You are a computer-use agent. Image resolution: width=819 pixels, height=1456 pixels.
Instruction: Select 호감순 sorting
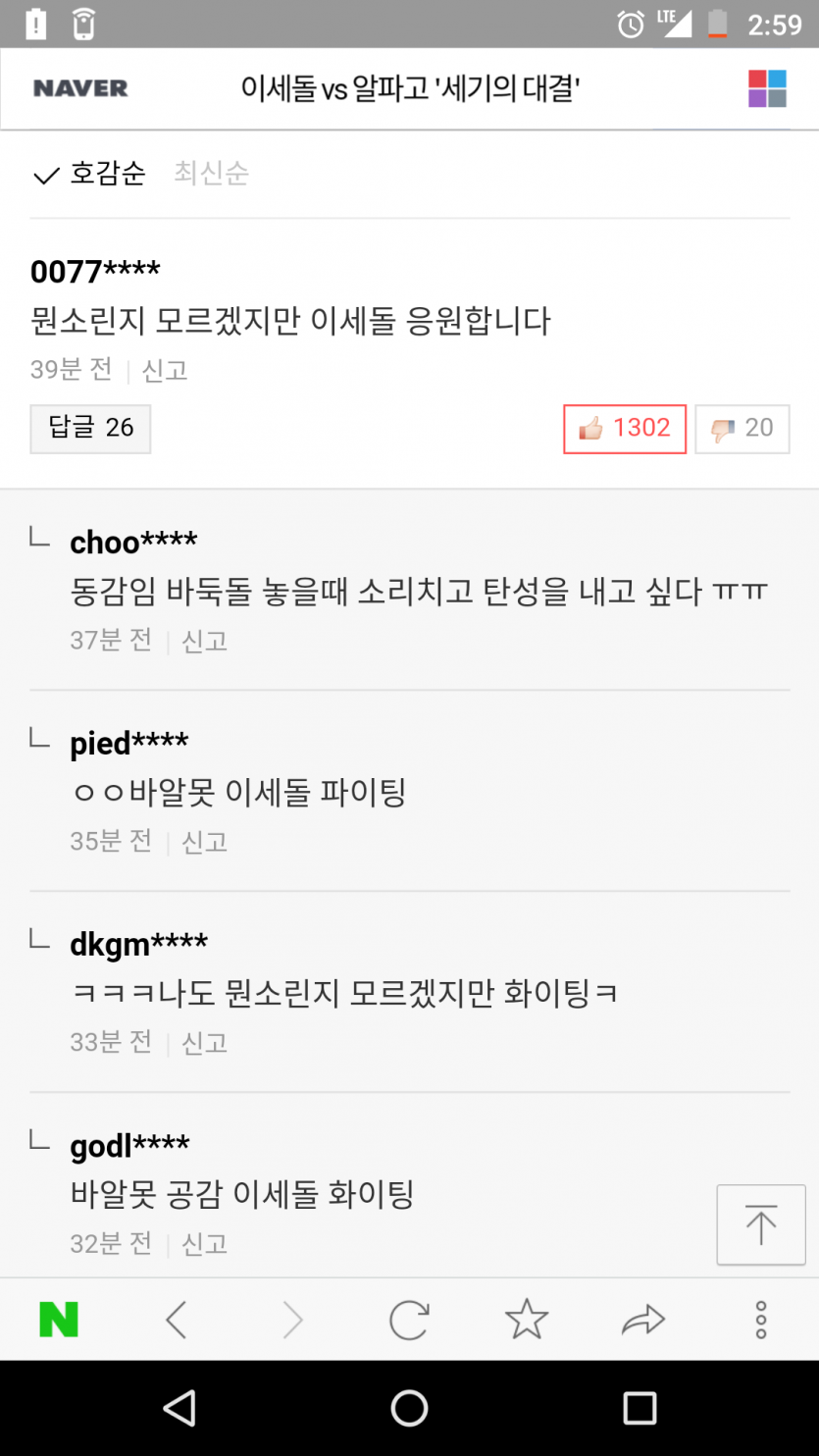[x=90, y=175]
